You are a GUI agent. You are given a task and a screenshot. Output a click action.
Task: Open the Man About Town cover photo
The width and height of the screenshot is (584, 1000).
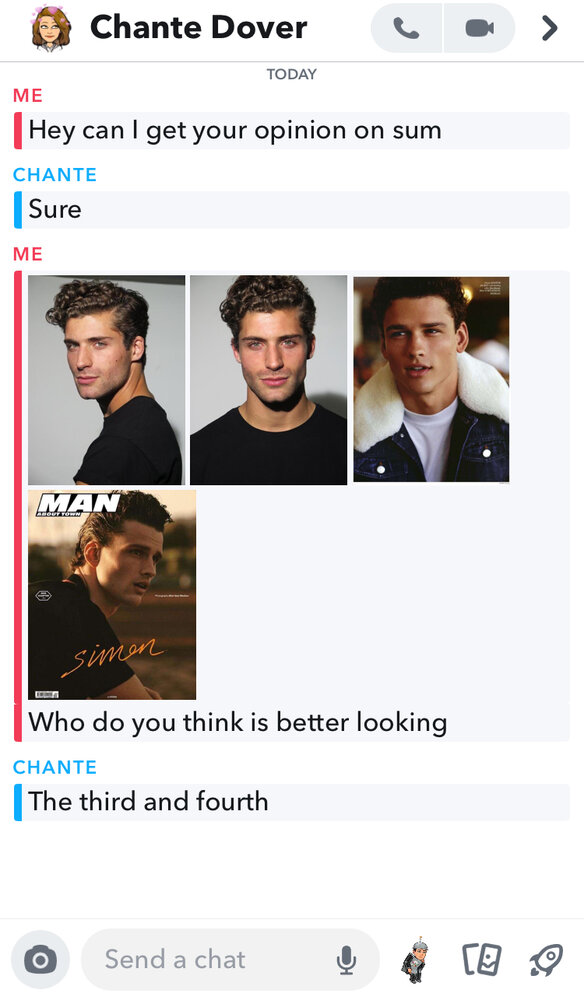click(112, 595)
